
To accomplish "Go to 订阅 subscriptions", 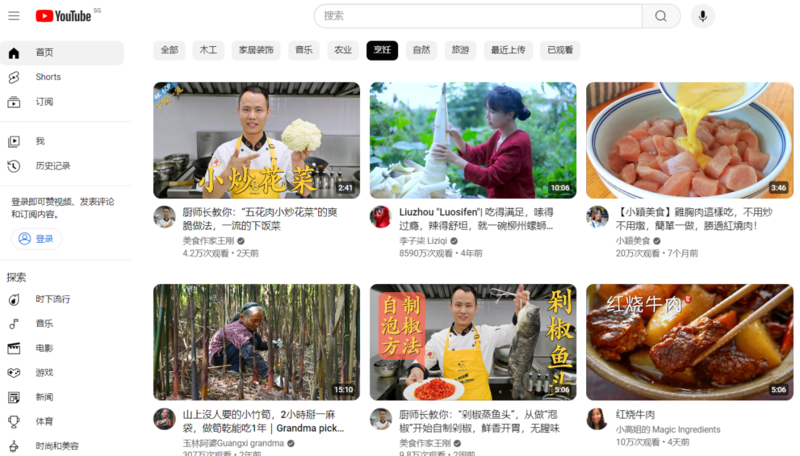I will click(44, 101).
